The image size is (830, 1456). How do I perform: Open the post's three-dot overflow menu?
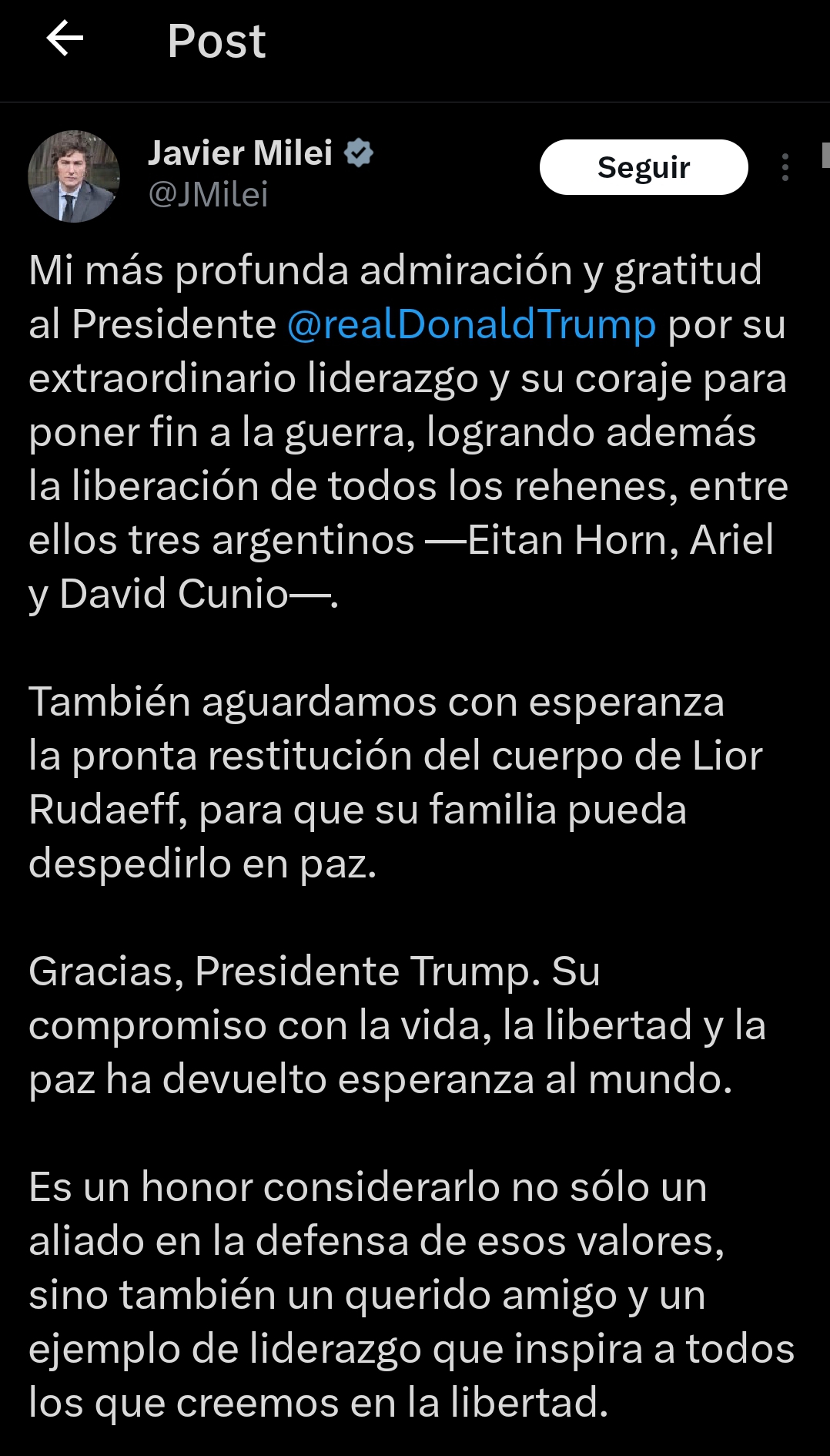click(785, 167)
